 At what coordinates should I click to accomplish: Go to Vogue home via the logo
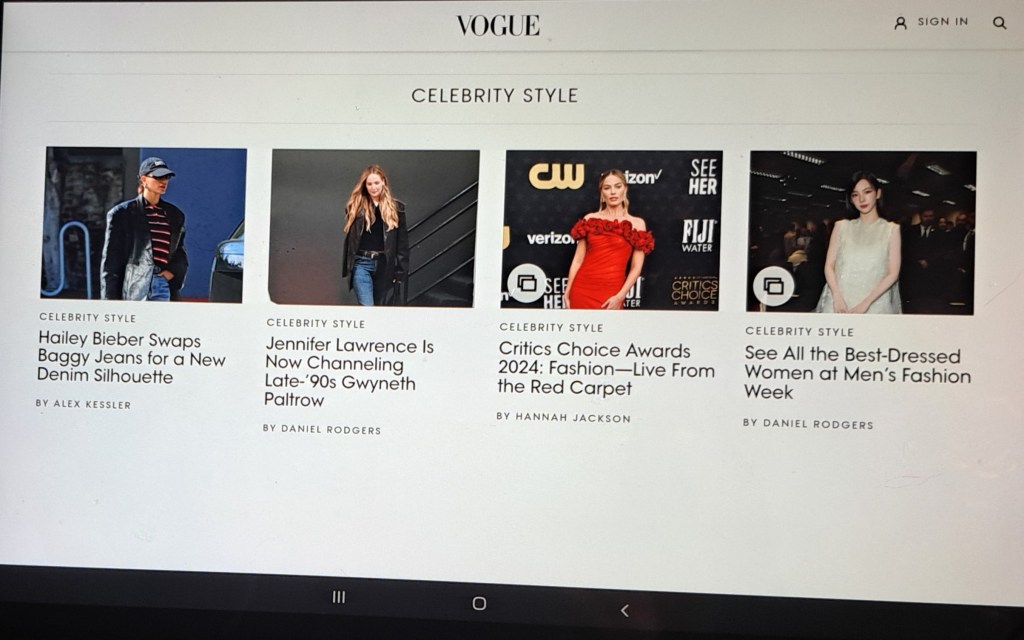[498, 25]
